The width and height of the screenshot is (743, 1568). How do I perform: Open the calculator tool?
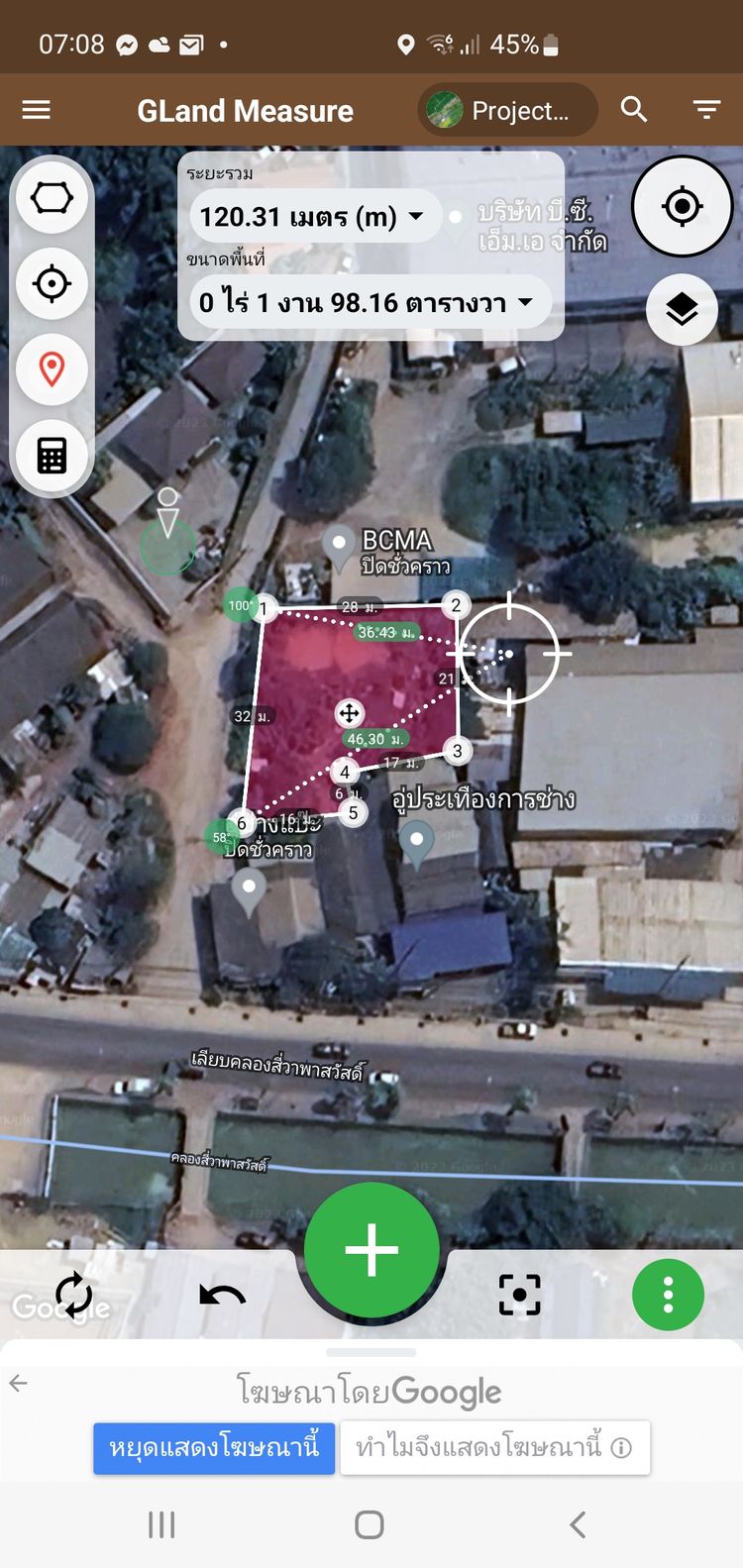tap(52, 456)
